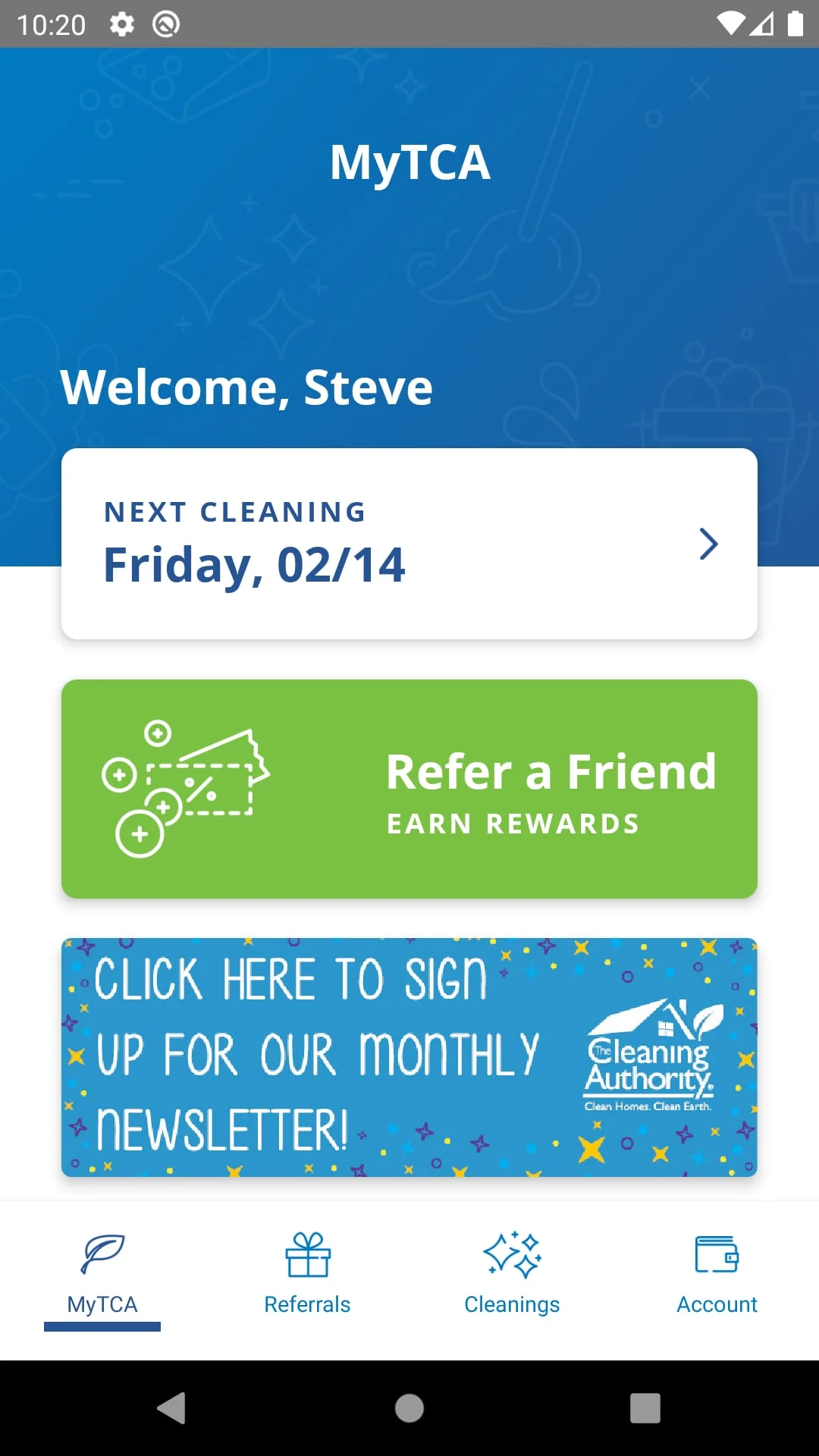The height and width of the screenshot is (1456, 819).
Task: Select the MyTCA tab
Action: pyautogui.click(x=102, y=1276)
